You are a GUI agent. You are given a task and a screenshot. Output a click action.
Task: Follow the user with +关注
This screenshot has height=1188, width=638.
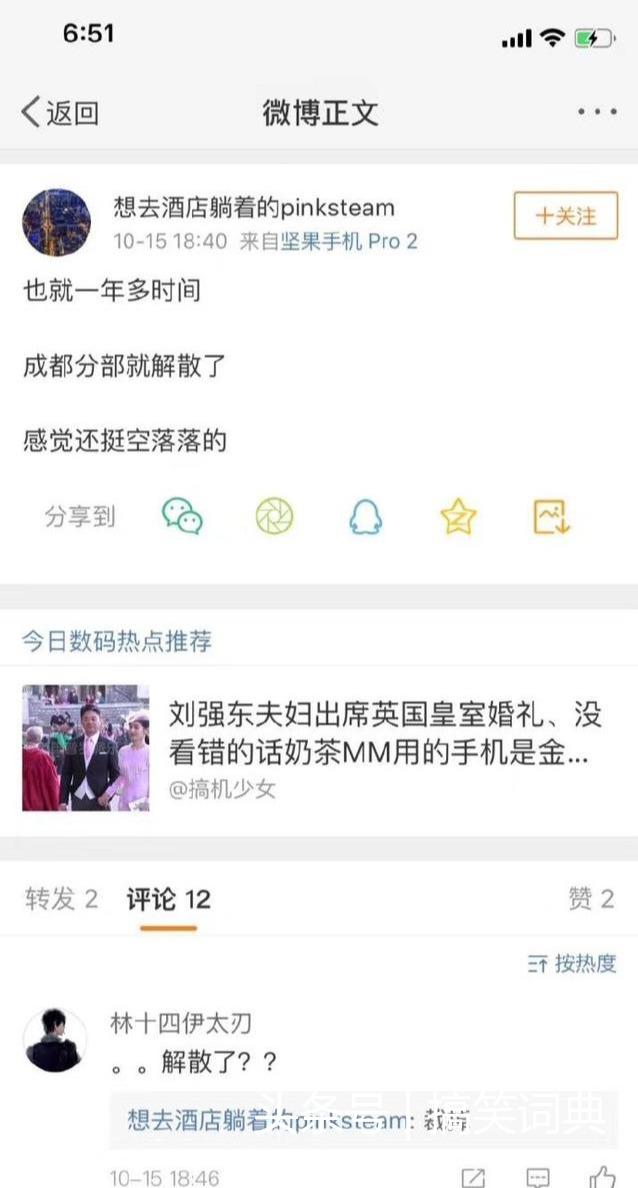coord(565,216)
